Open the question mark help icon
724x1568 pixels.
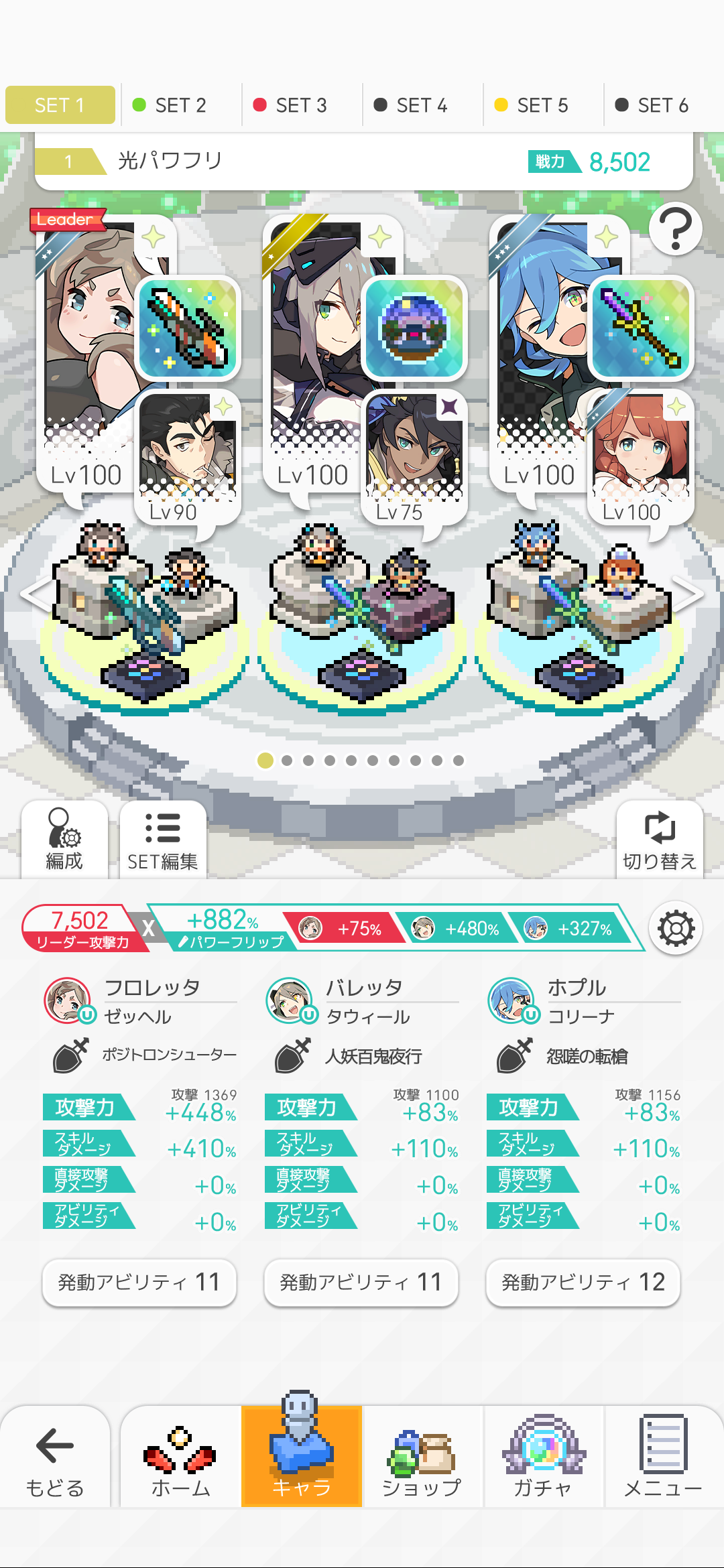(675, 229)
